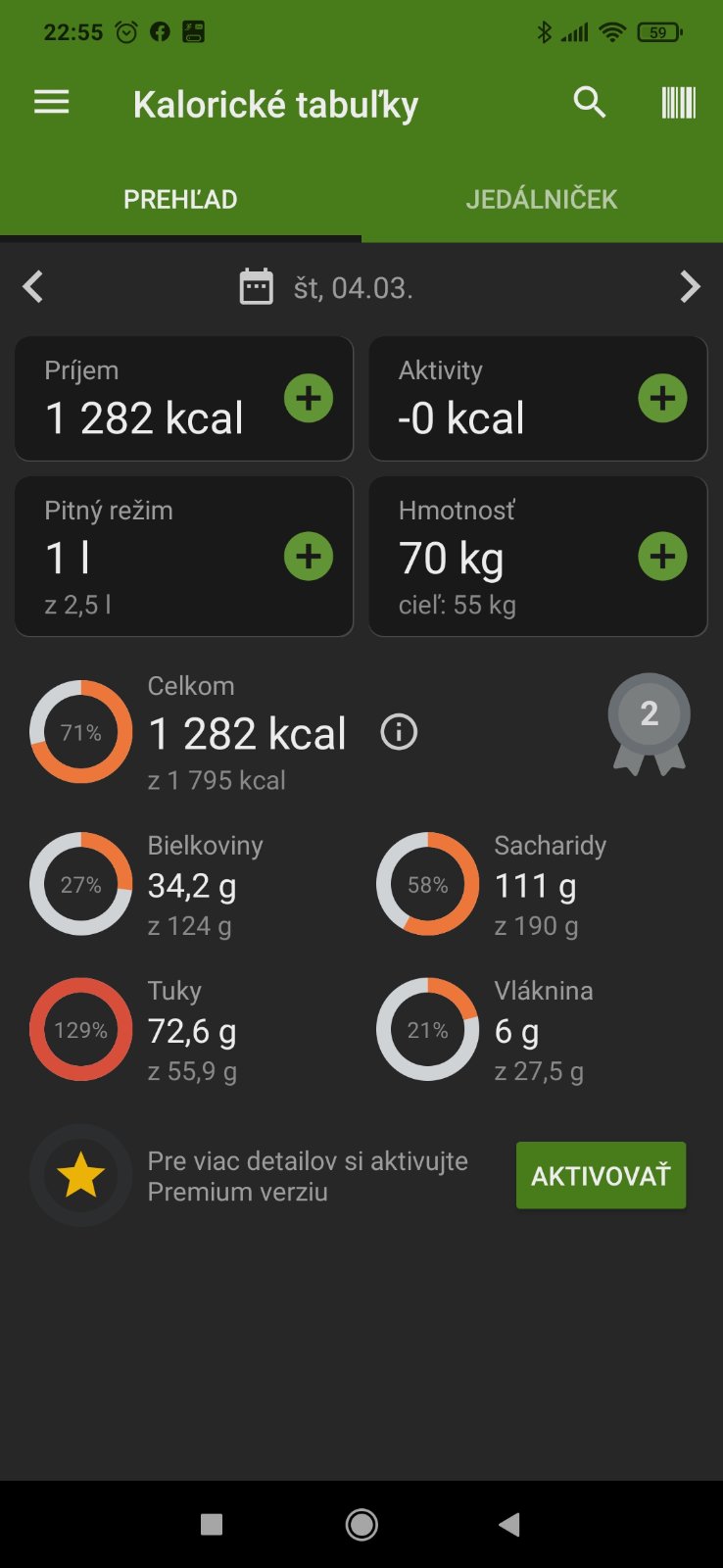Navigate back with the system back button
723x1568 pixels.
pyautogui.click(x=509, y=1525)
